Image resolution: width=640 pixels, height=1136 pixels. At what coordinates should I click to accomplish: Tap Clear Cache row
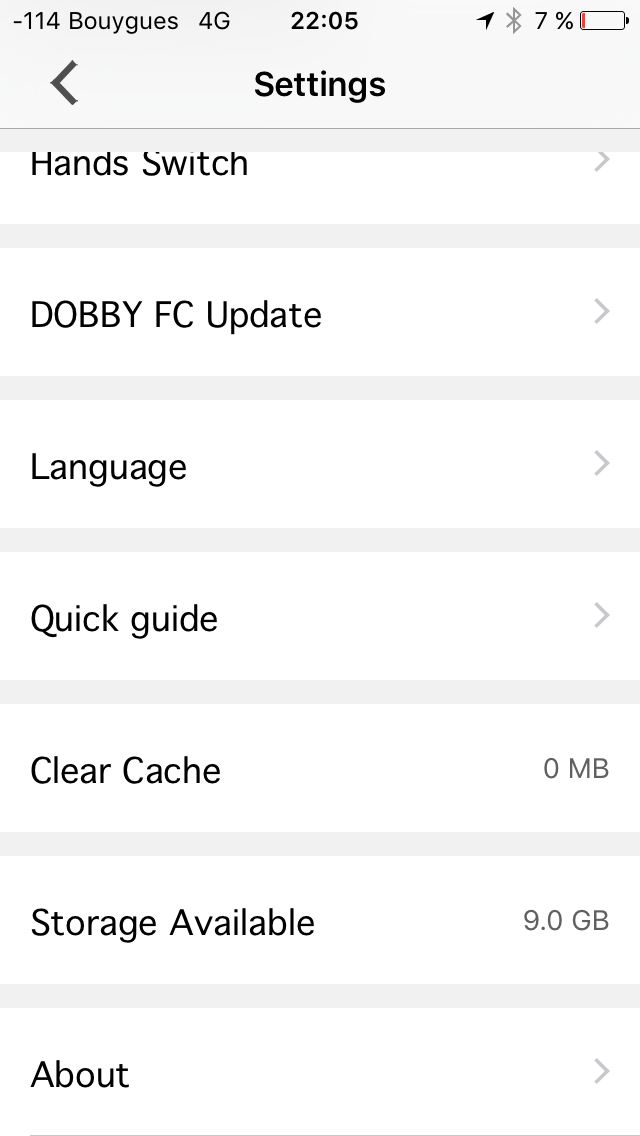click(320, 769)
